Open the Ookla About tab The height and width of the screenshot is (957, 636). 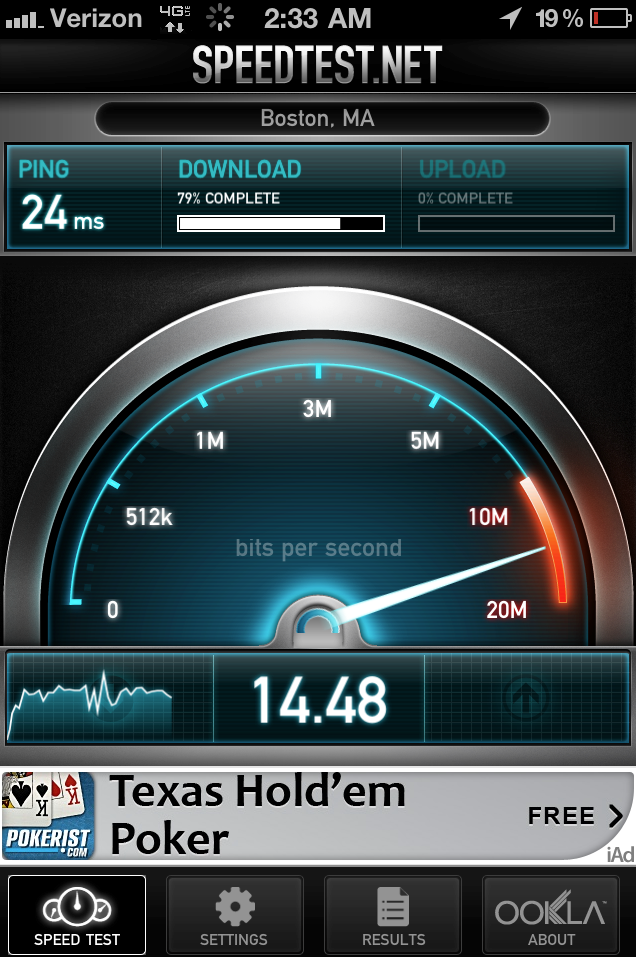pyautogui.click(x=551, y=914)
